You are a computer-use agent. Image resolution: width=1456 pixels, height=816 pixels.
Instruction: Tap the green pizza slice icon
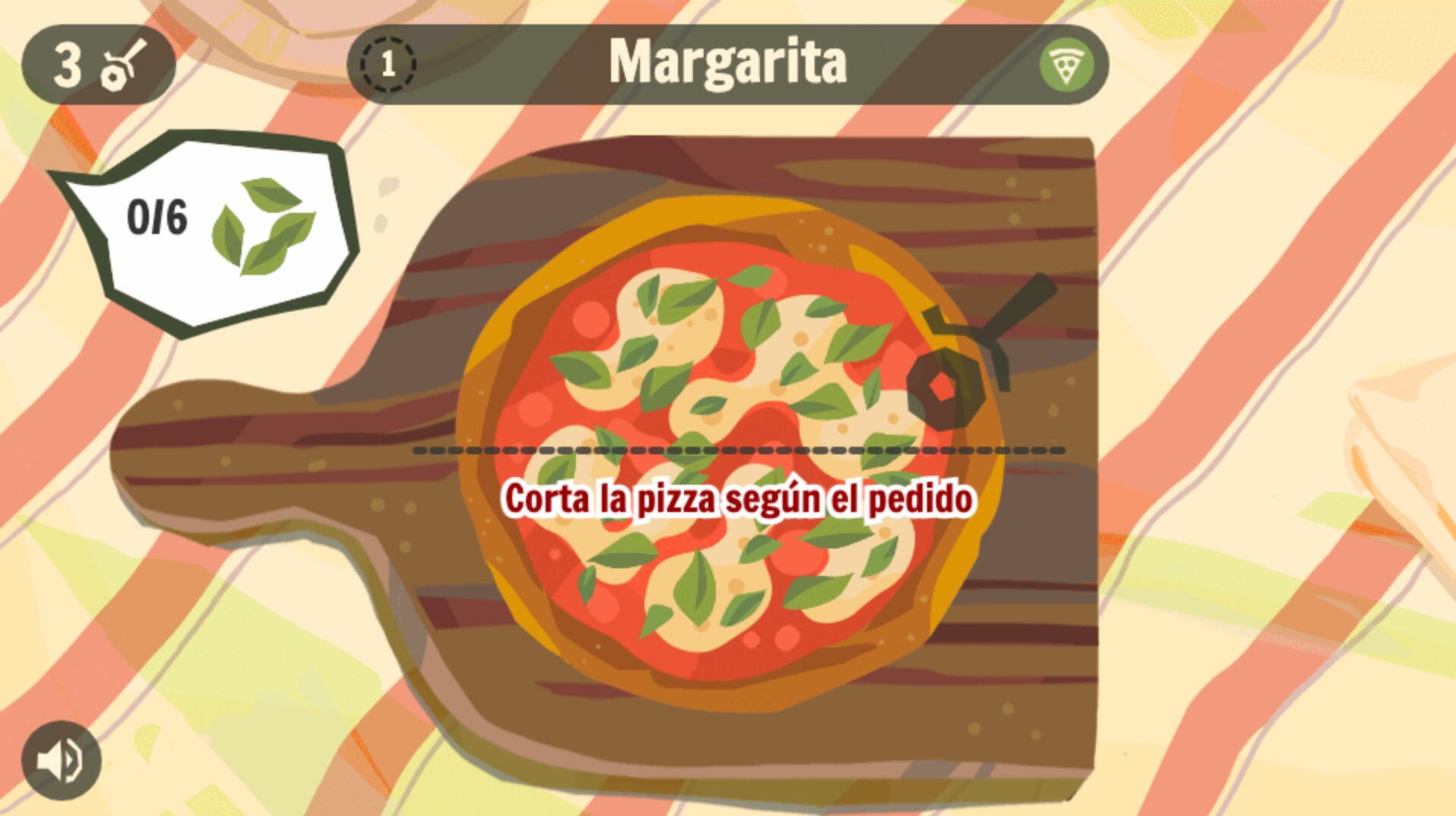tap(1067, 65)
